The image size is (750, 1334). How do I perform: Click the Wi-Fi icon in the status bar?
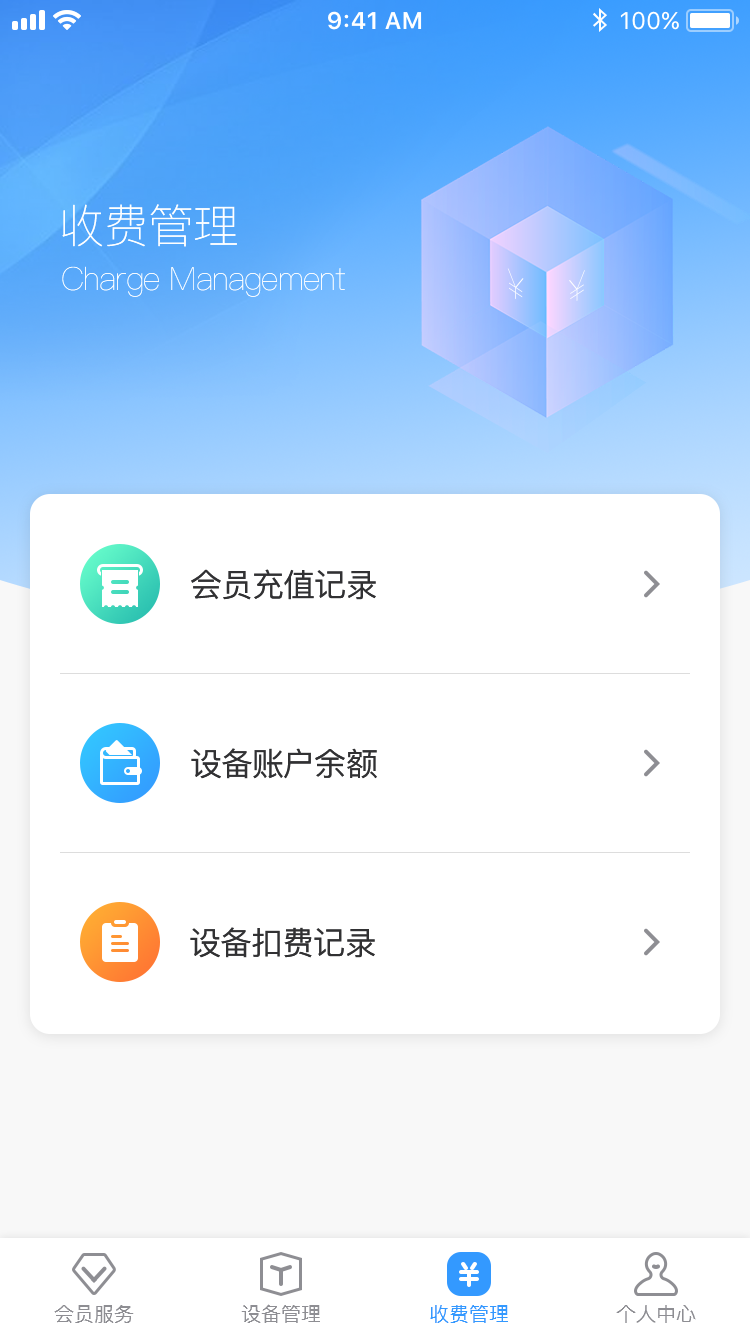point(64,19)
